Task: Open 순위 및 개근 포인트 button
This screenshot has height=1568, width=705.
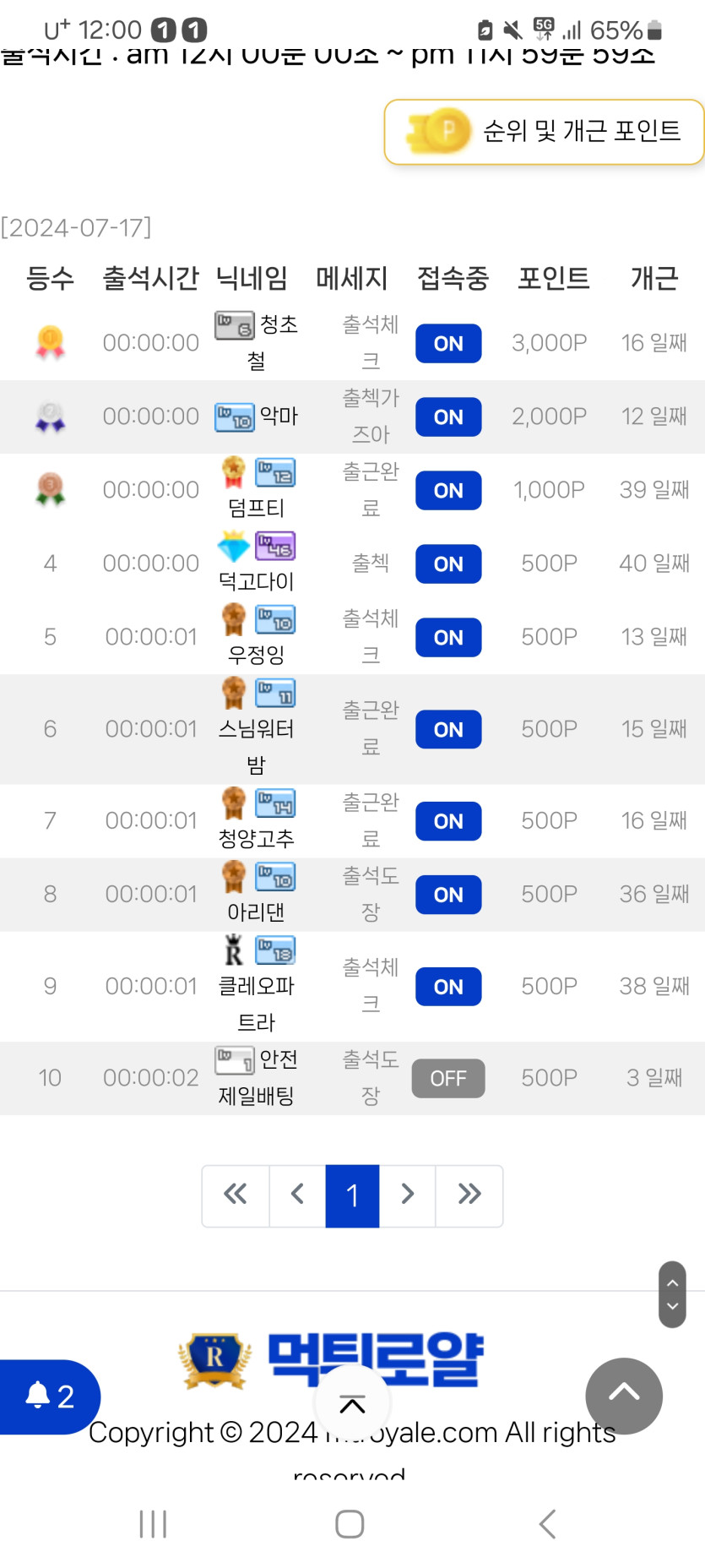Action: click(544, 132)
